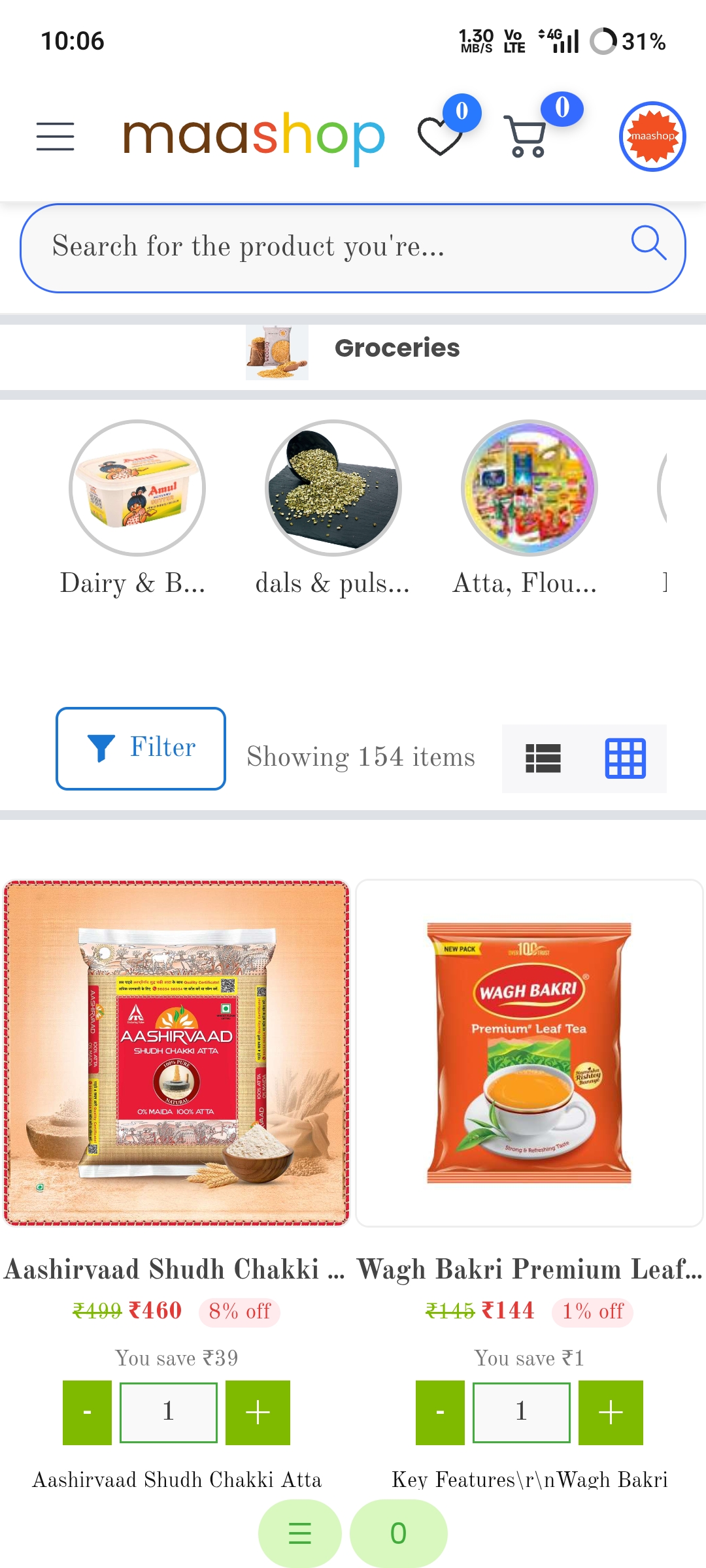
Task: Open the Dairy & B... category
Action: pos(137,488)
